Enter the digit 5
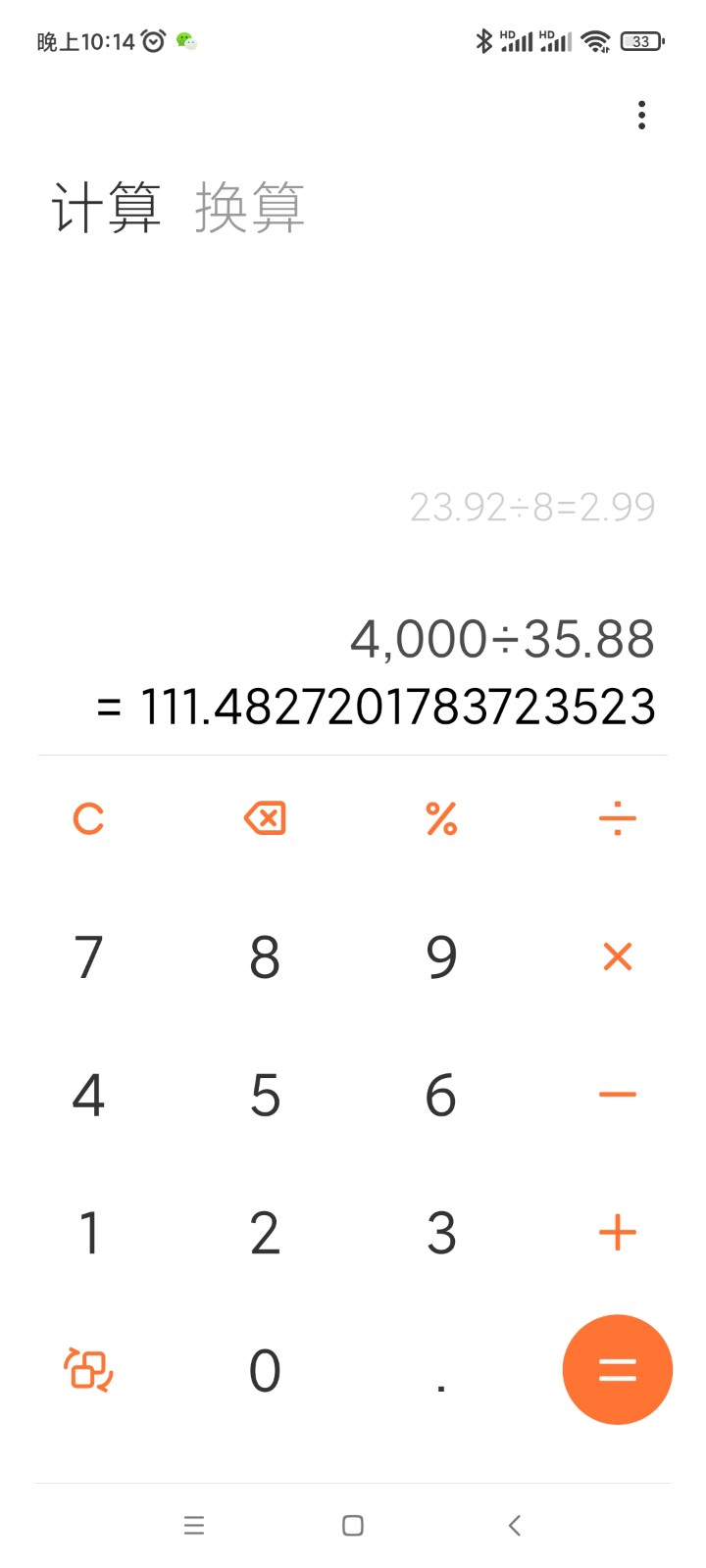The width and height of the screenshot is (706, 1568). tap(265, 1095)
